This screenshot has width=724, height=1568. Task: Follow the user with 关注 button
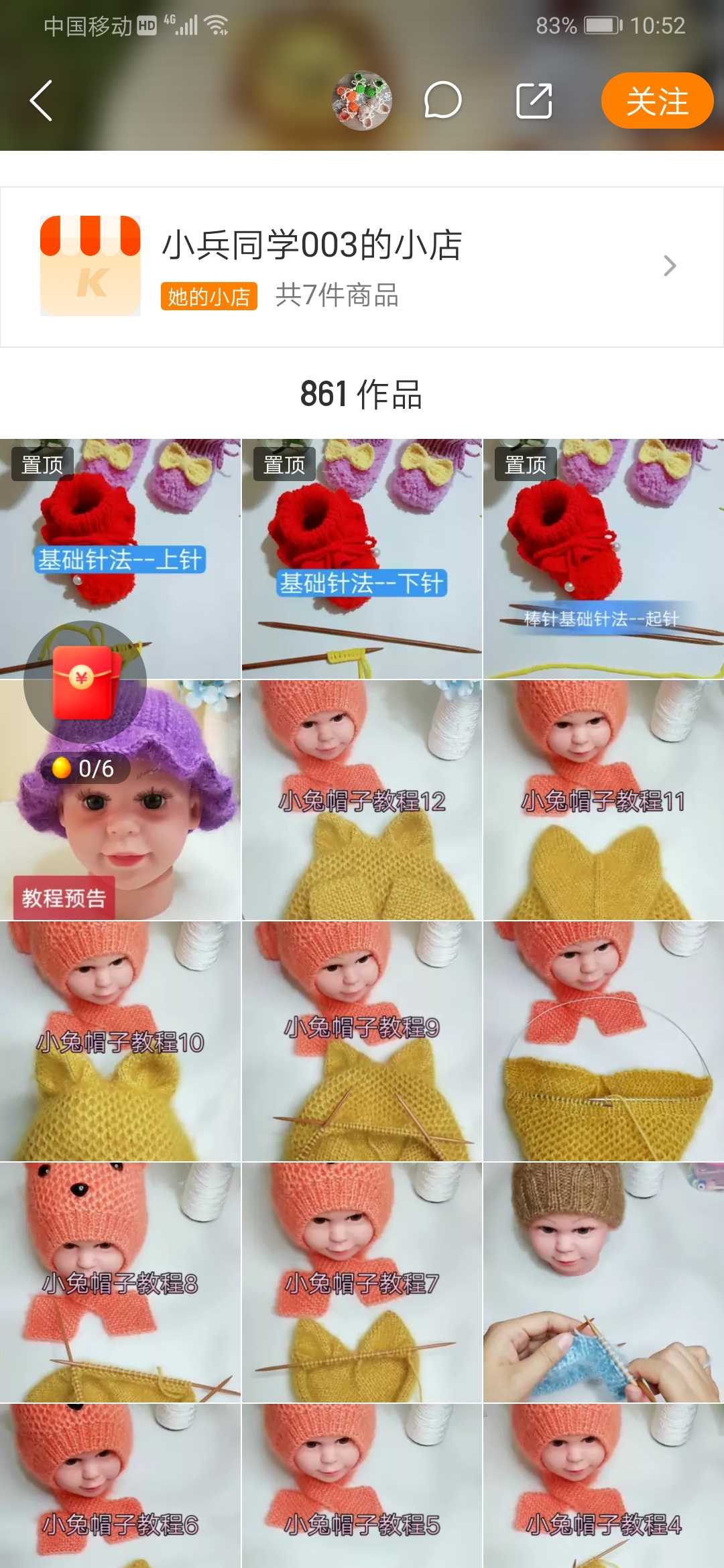click(656, 101)
